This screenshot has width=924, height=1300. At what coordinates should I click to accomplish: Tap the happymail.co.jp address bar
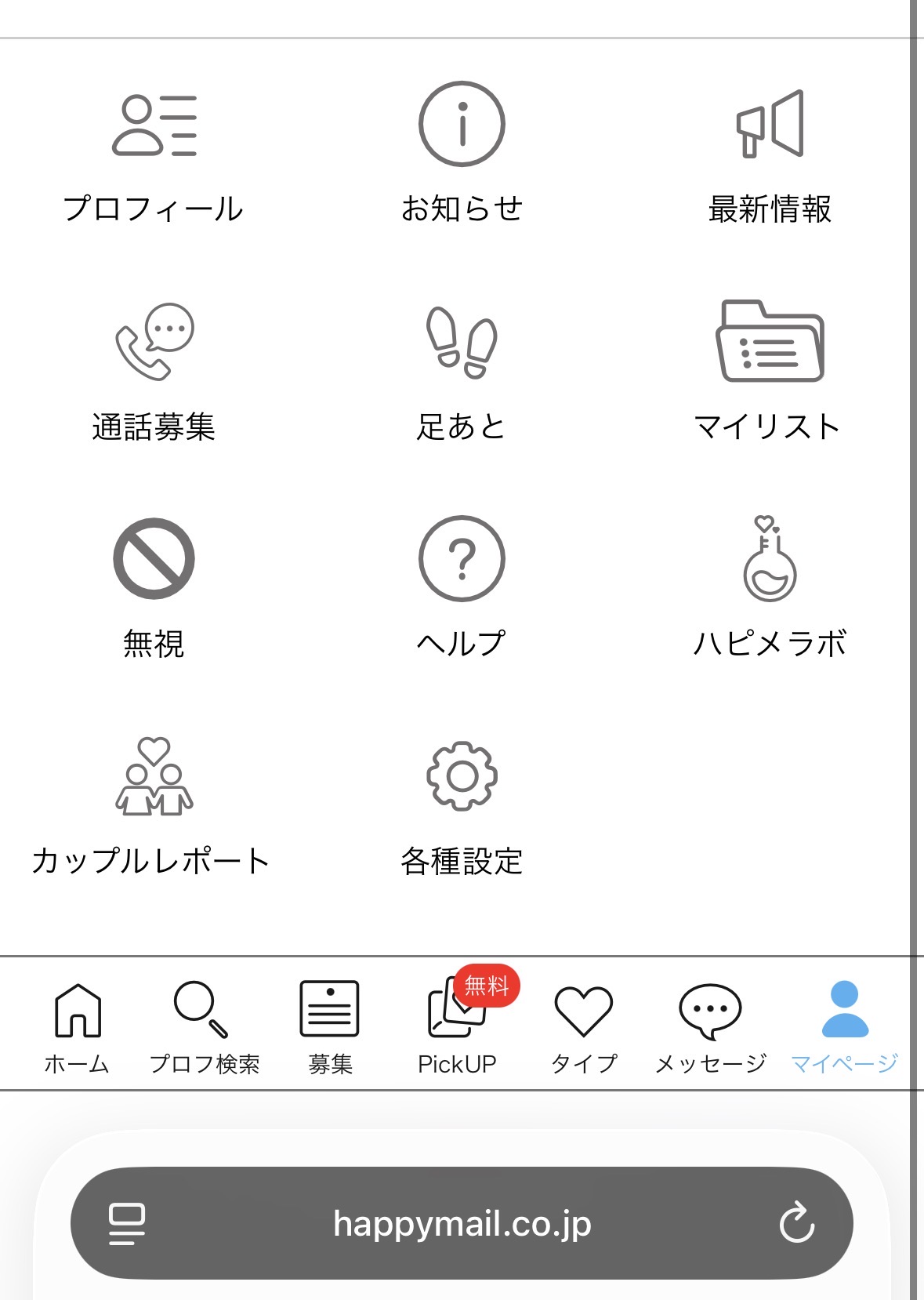pos(462,1223)
